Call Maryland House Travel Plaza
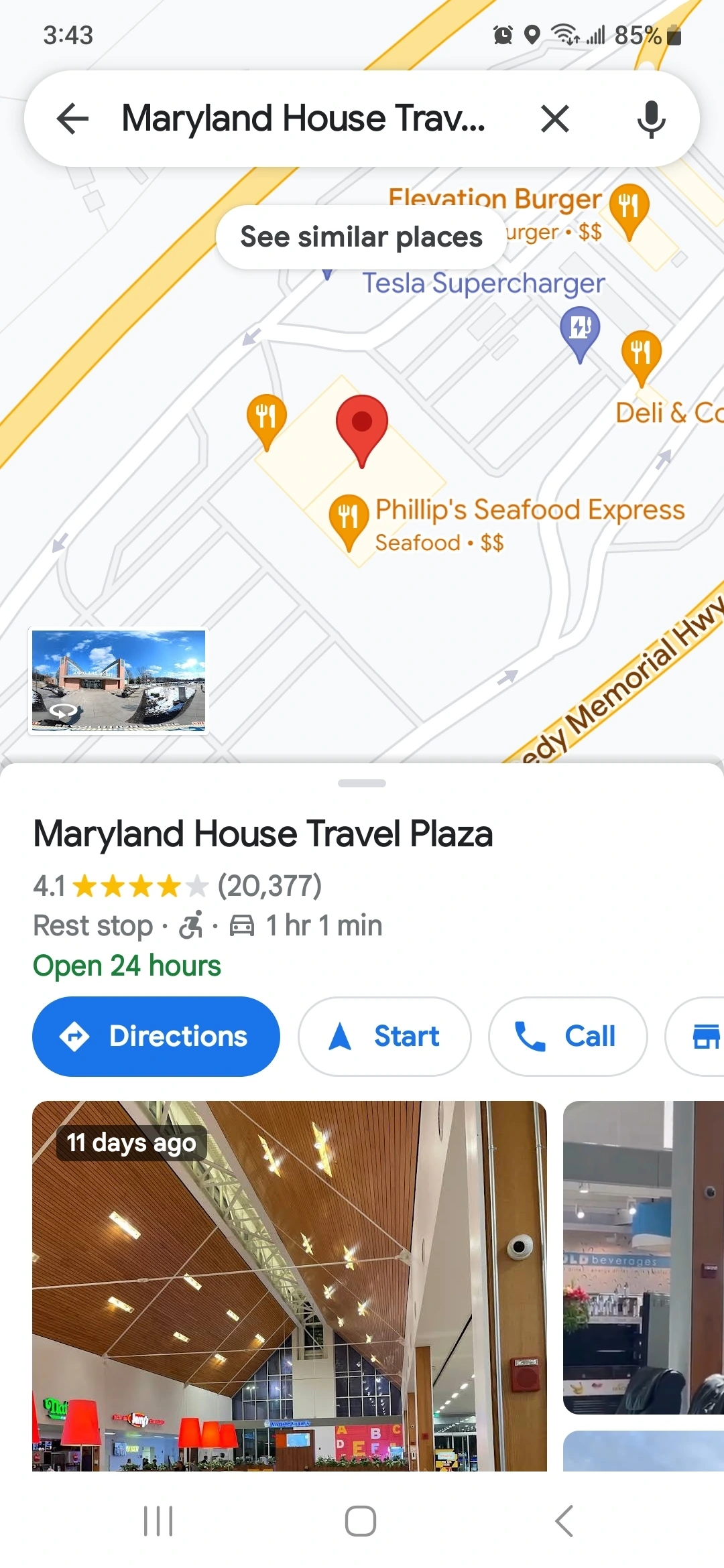Screen dimensions: 724x1568 pos(568,1036)
